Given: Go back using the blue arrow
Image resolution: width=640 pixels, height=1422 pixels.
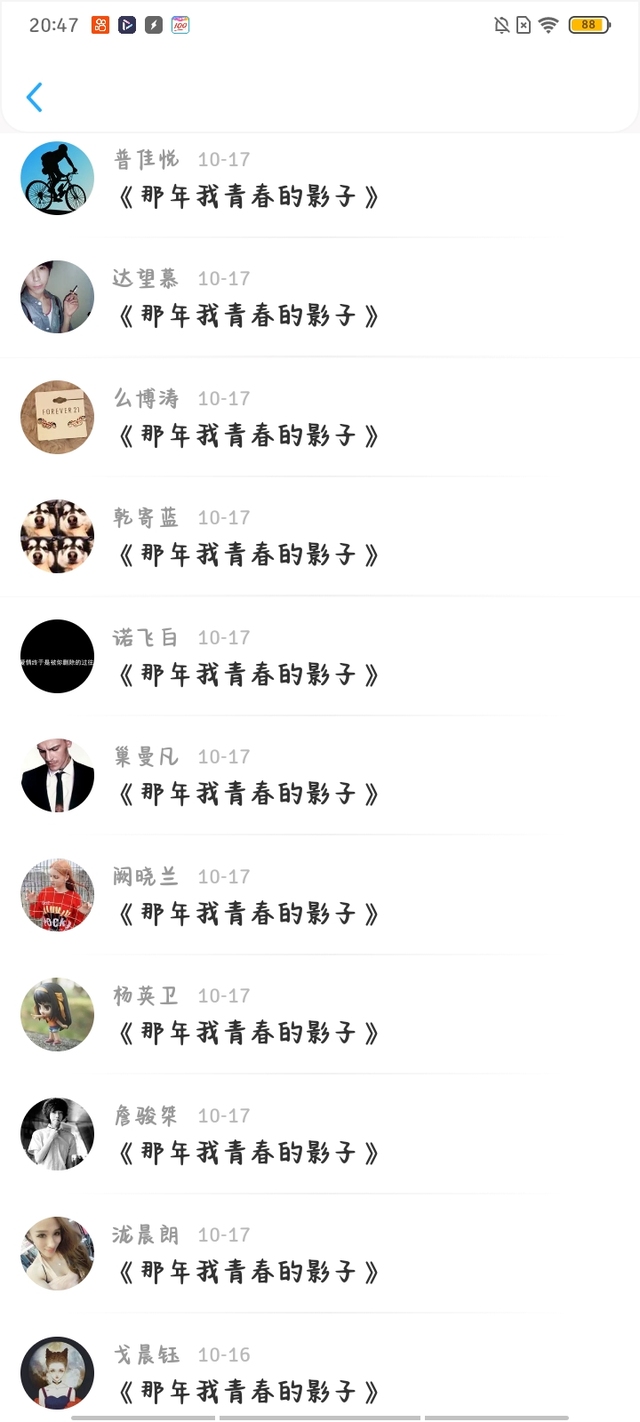Looking at the screenshot, I should [x=34, y=97].
